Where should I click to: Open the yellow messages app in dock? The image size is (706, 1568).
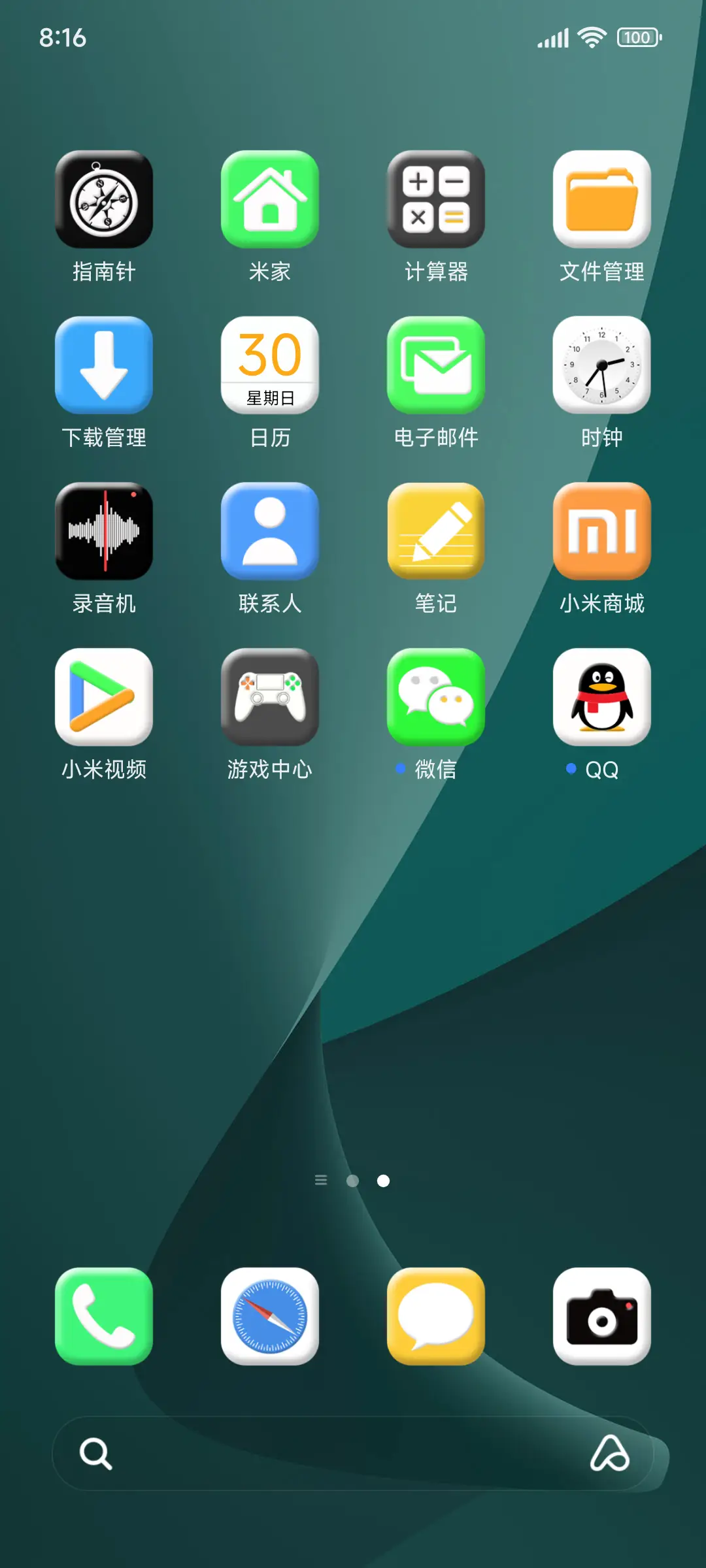[x=436, y=1316]
